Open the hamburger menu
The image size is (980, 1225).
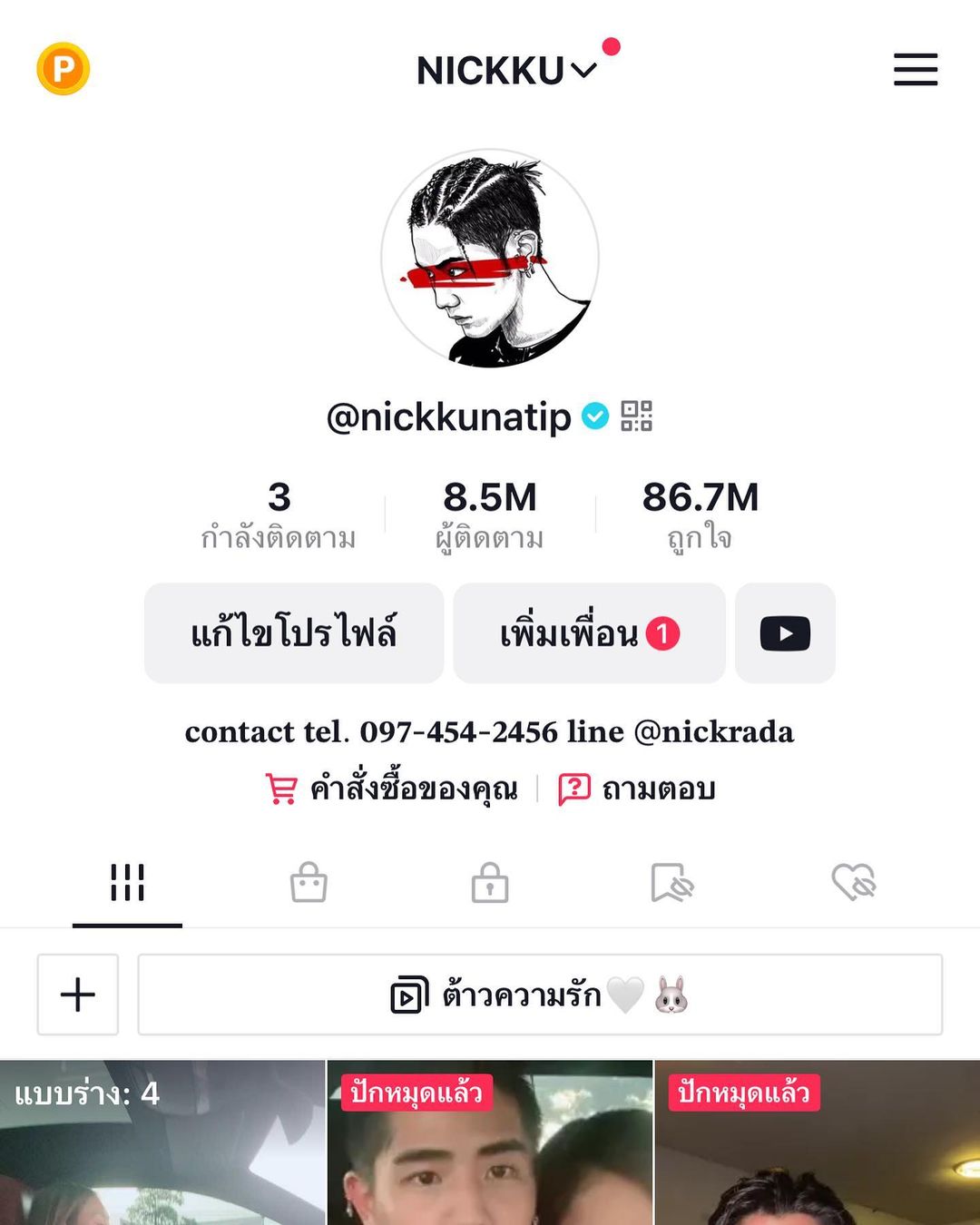click(915, 69)
